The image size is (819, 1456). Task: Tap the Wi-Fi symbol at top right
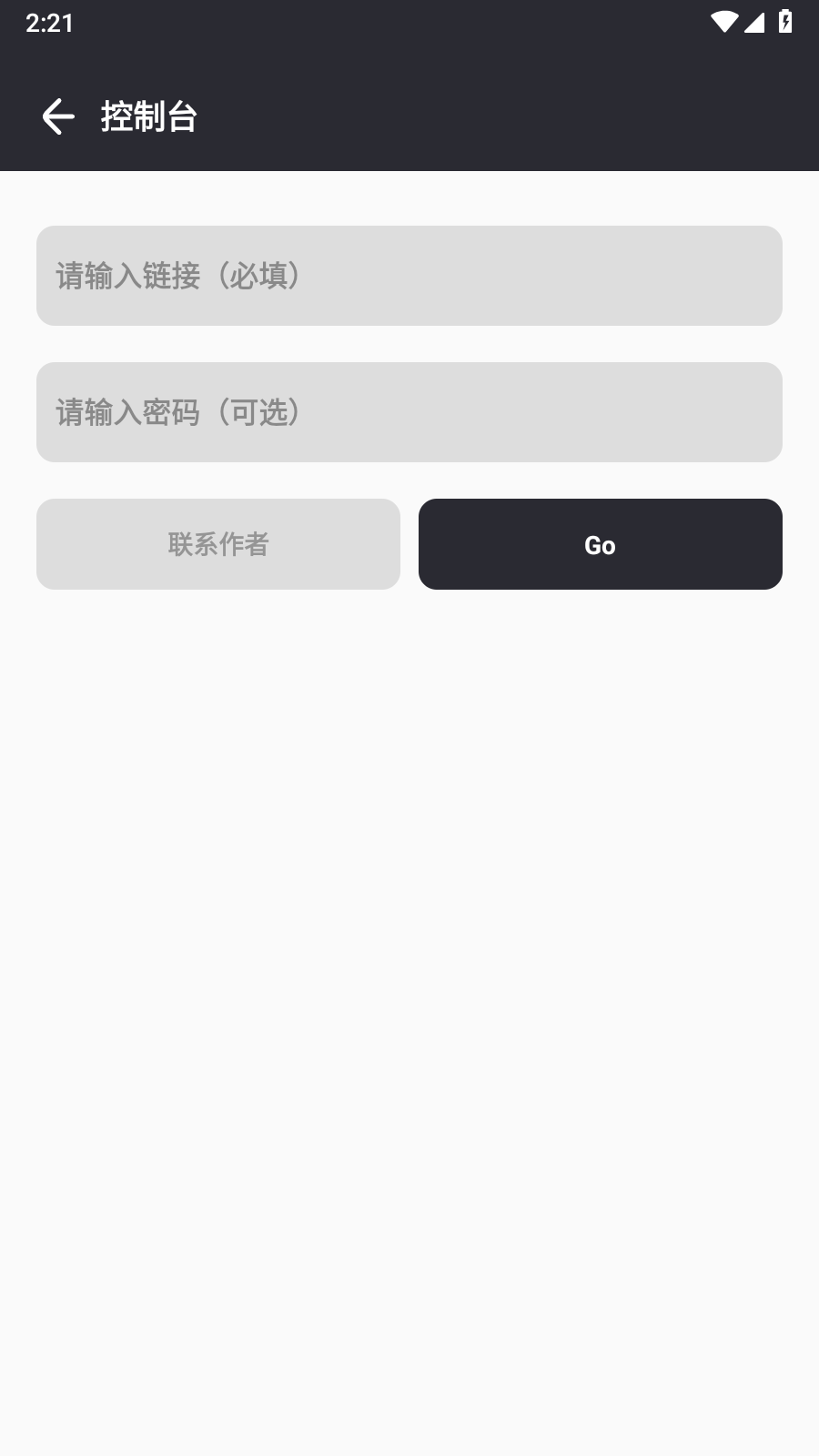[723, 25]
